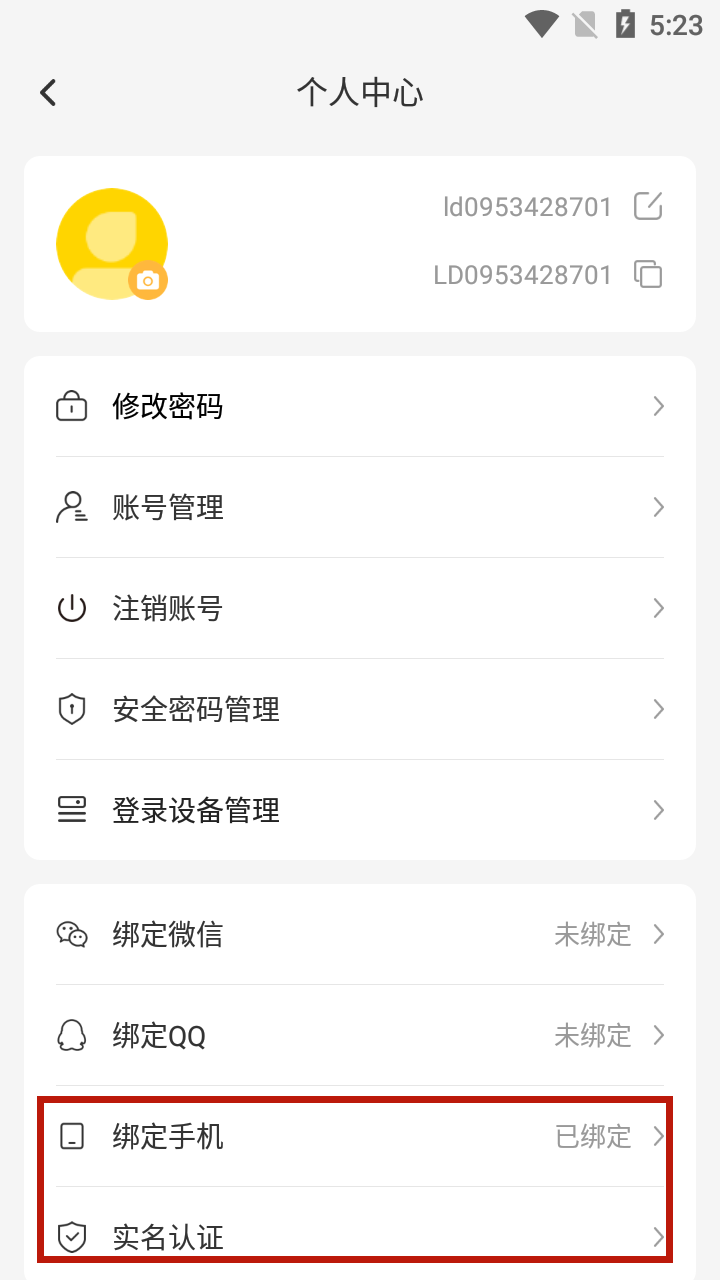Image resolution: width=720 pixels, height=1280 pixels.
Task: Open 安全密码管理
Action: tap(359, 710)
